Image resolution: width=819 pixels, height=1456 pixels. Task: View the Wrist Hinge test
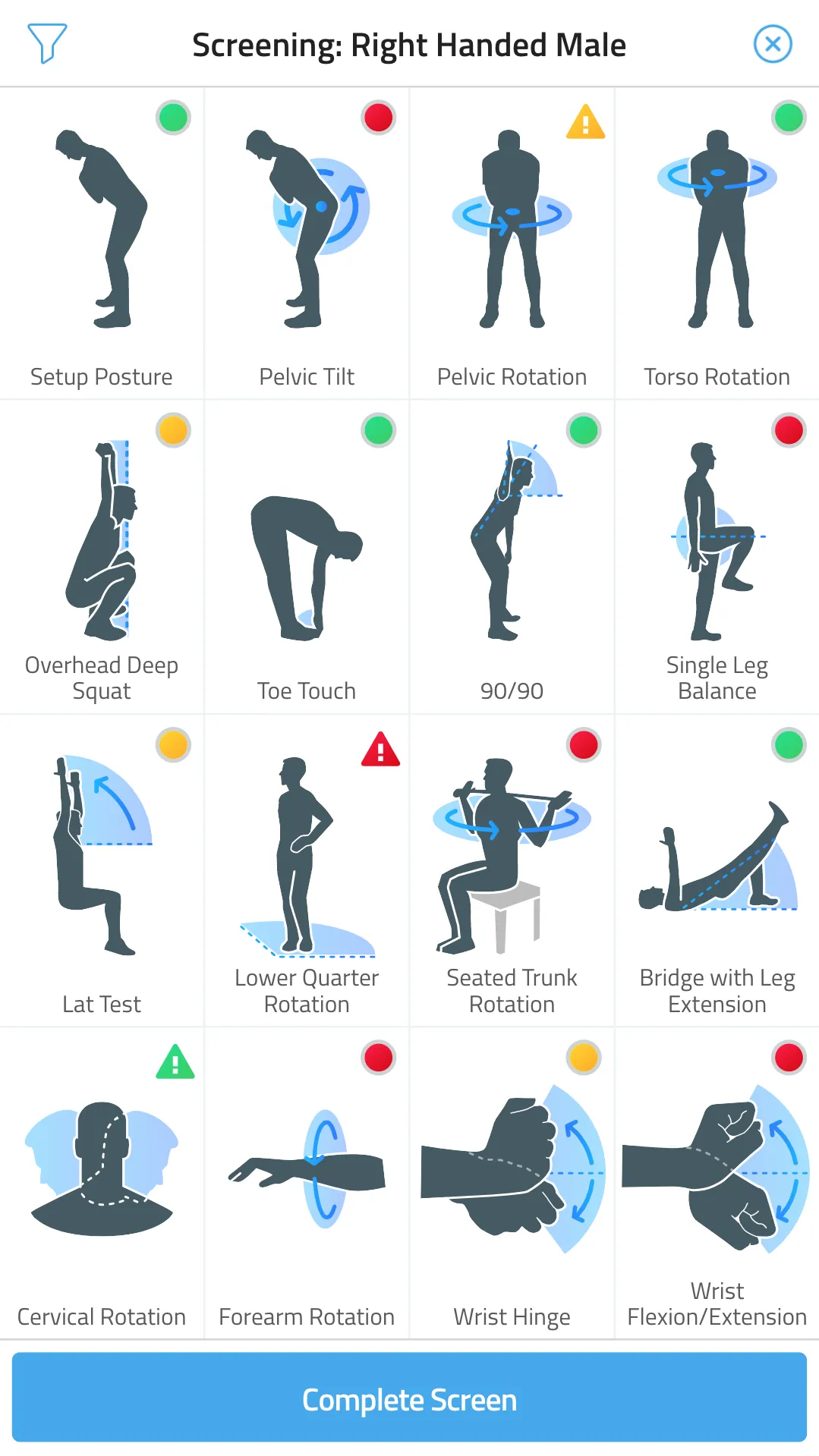tap(512, 1184)
